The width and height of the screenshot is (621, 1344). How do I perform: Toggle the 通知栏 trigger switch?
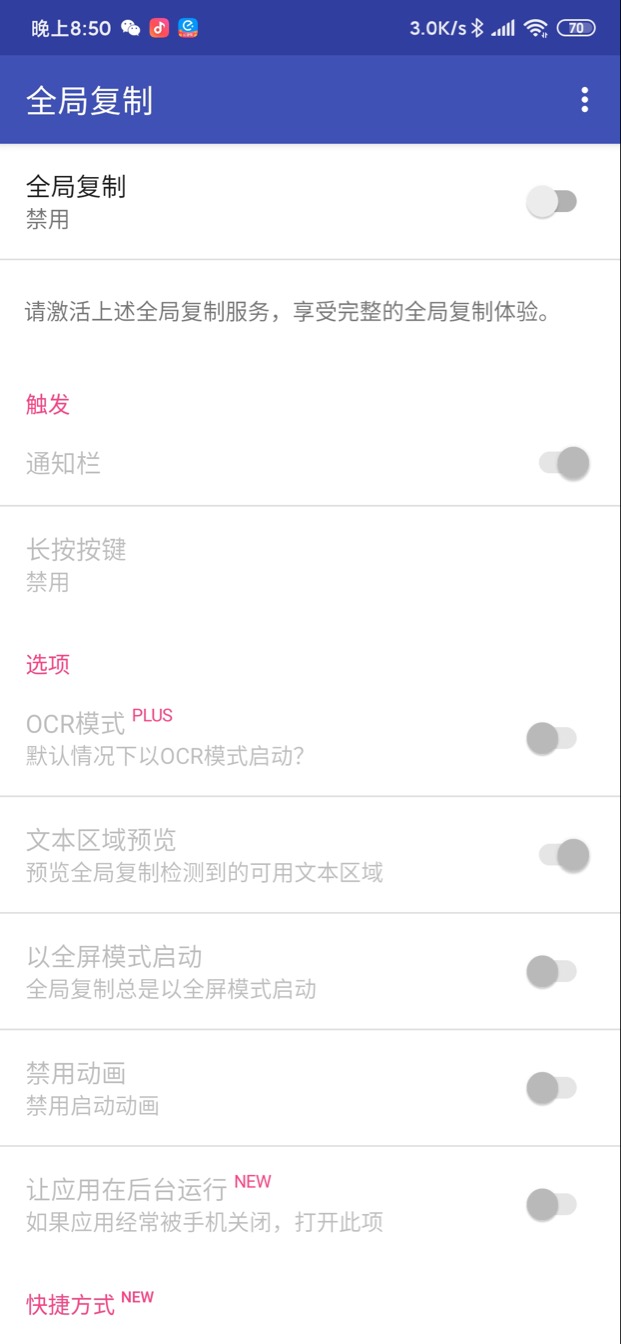[x=564, y=463]
